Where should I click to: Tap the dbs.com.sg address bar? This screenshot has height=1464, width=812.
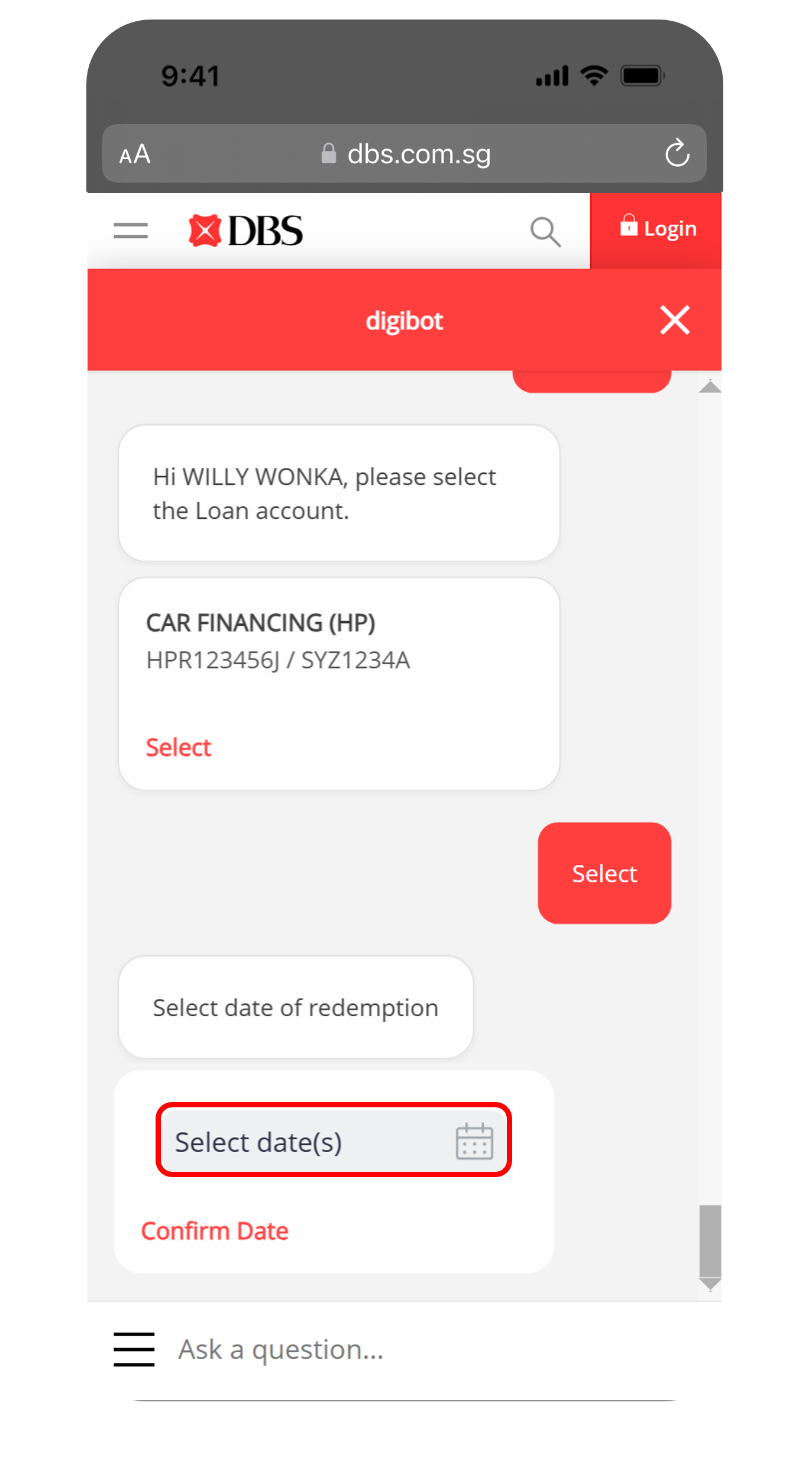click(406, 154)
